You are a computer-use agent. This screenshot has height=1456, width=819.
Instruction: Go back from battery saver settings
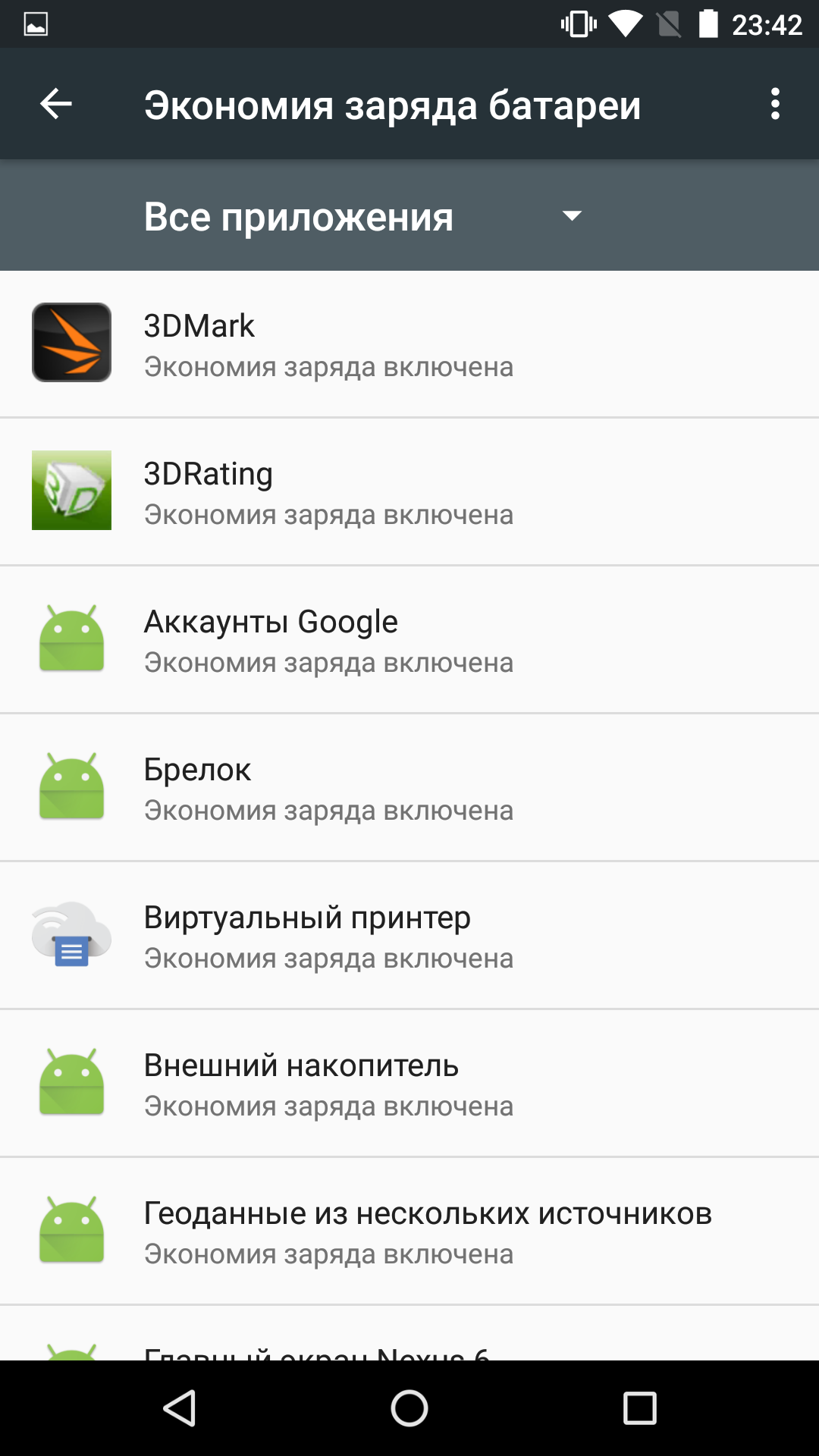[x=56, y=104]
